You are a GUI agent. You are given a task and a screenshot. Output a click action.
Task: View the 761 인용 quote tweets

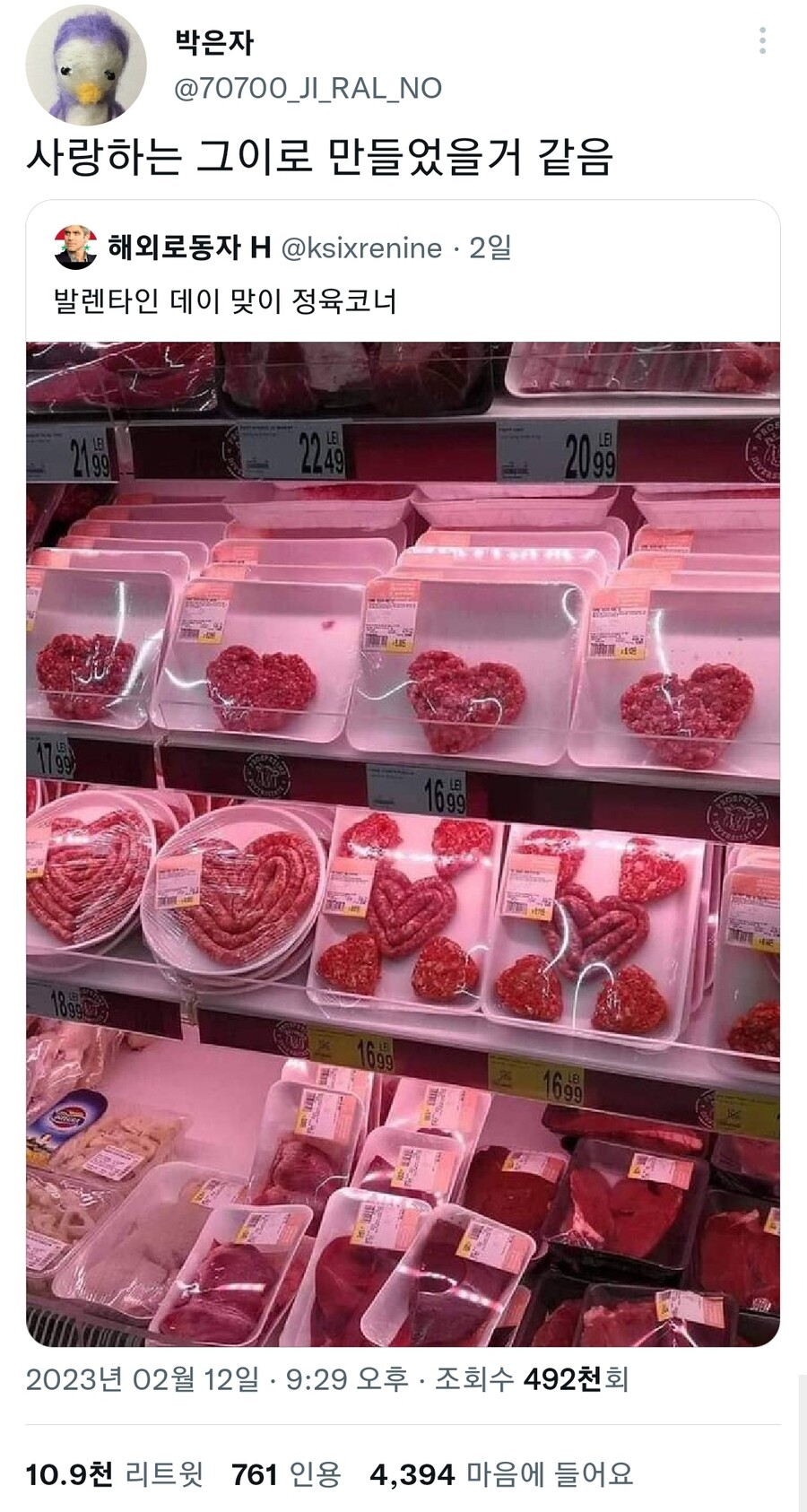click(286, 1473)
